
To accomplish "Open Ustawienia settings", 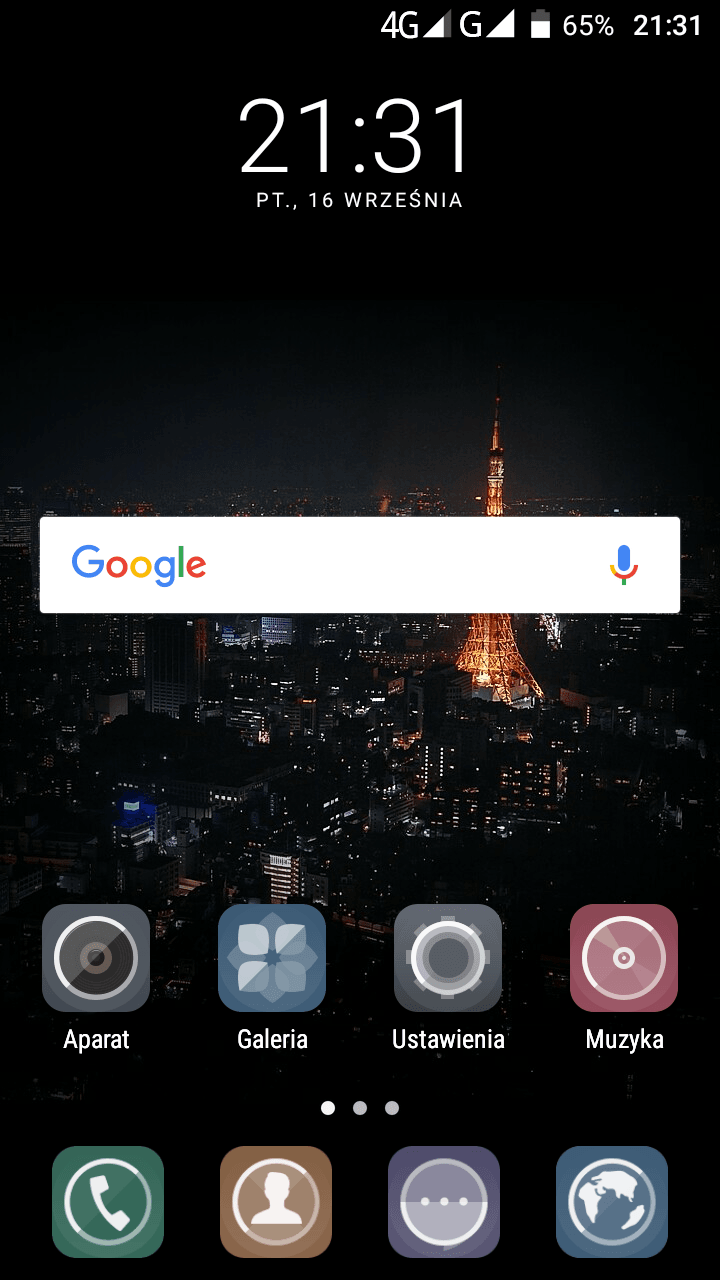I will click(x=448, y=958).
